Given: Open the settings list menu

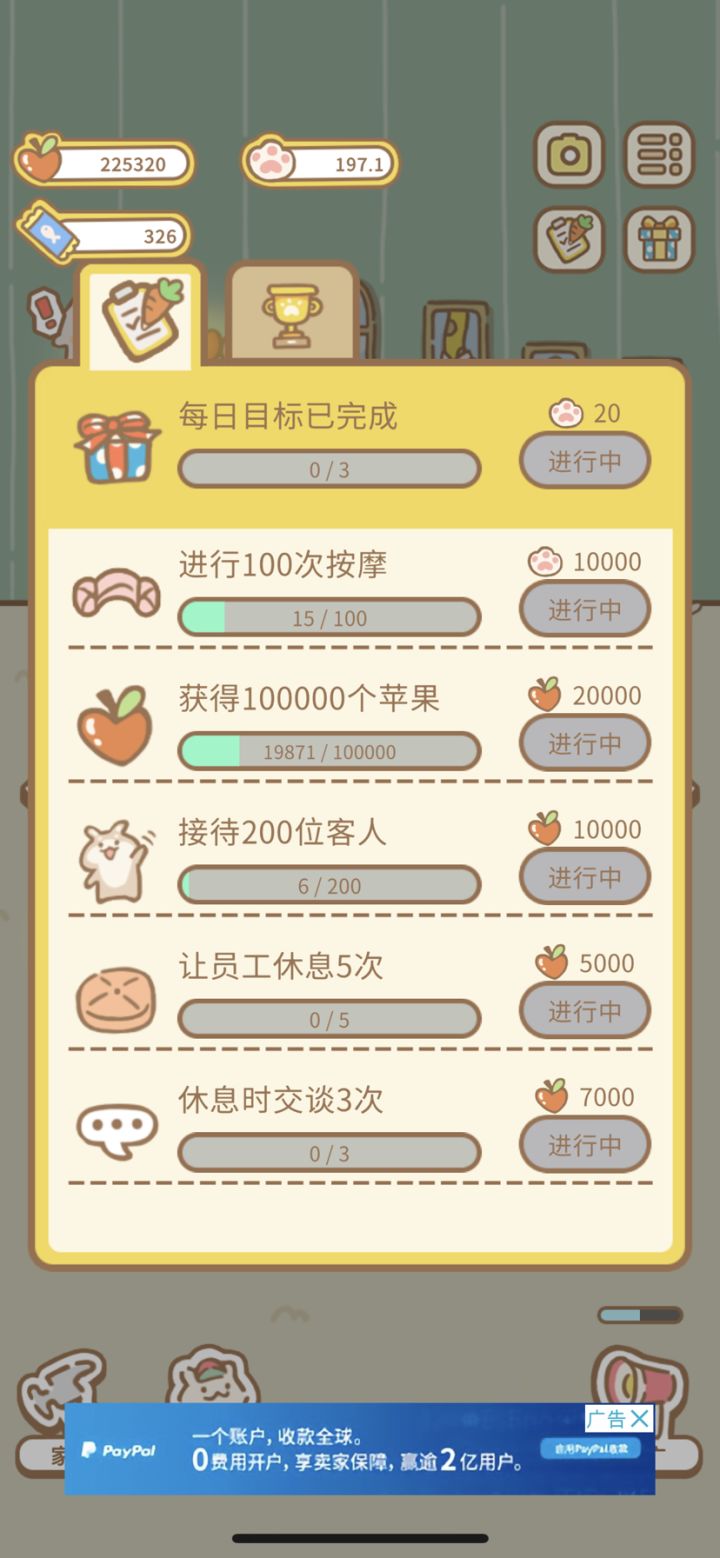Looking at the screenshot, I should [x=659, y=155].
